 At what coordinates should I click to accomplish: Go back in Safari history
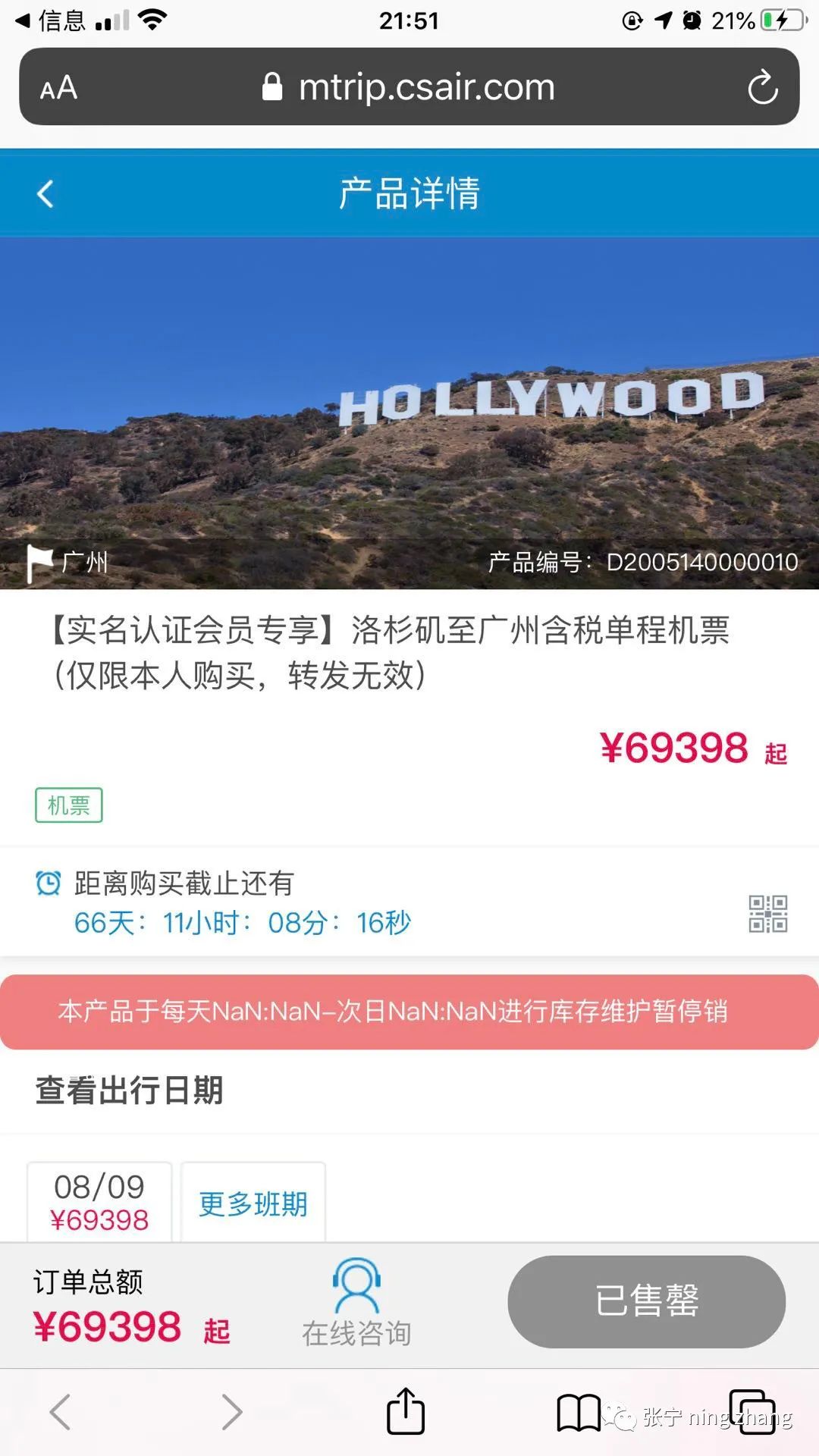[x=60, y=1412]
